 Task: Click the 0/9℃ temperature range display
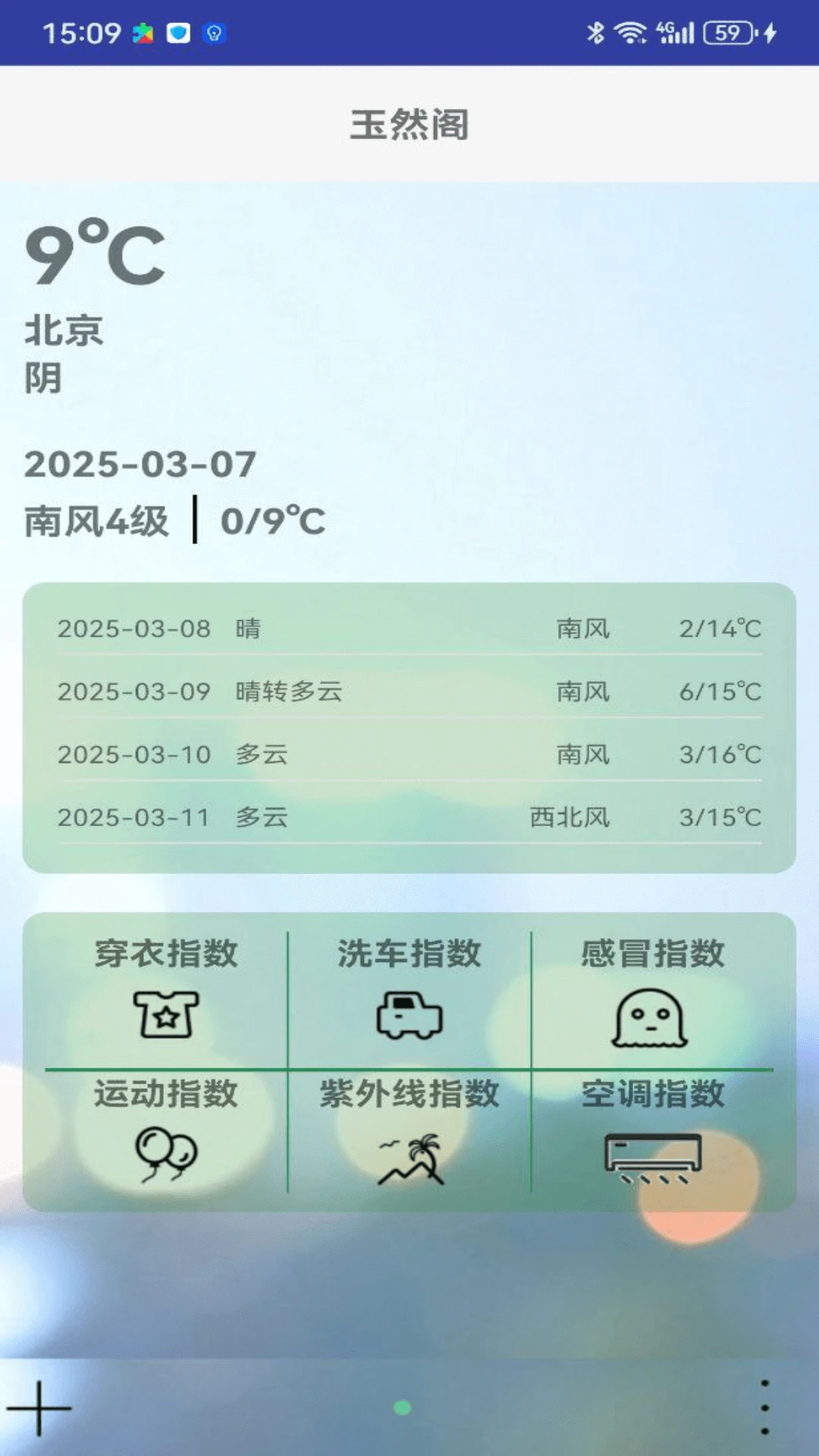click(273, 520)
